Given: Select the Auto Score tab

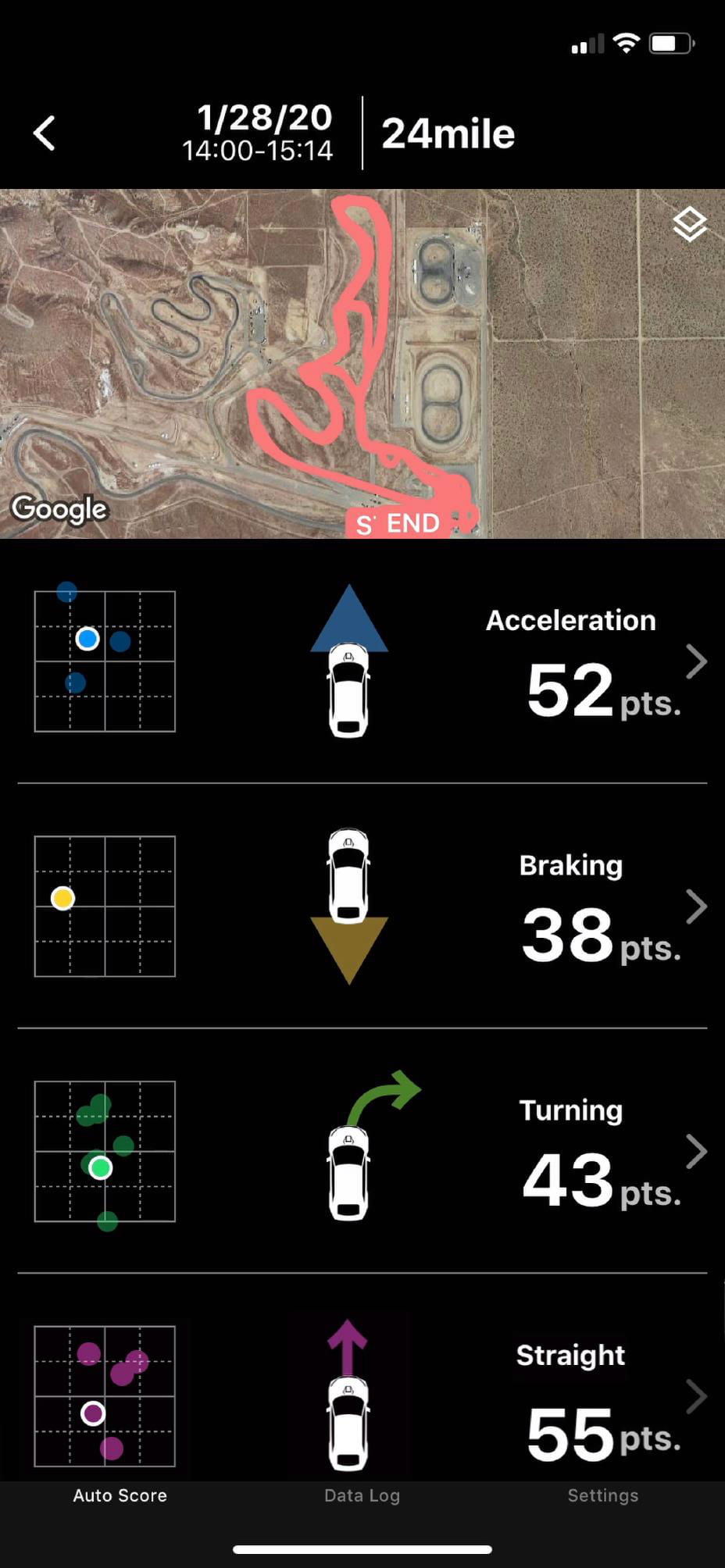Looking at the screenshot, I should pyautogui.click(x=120, y=1495).
